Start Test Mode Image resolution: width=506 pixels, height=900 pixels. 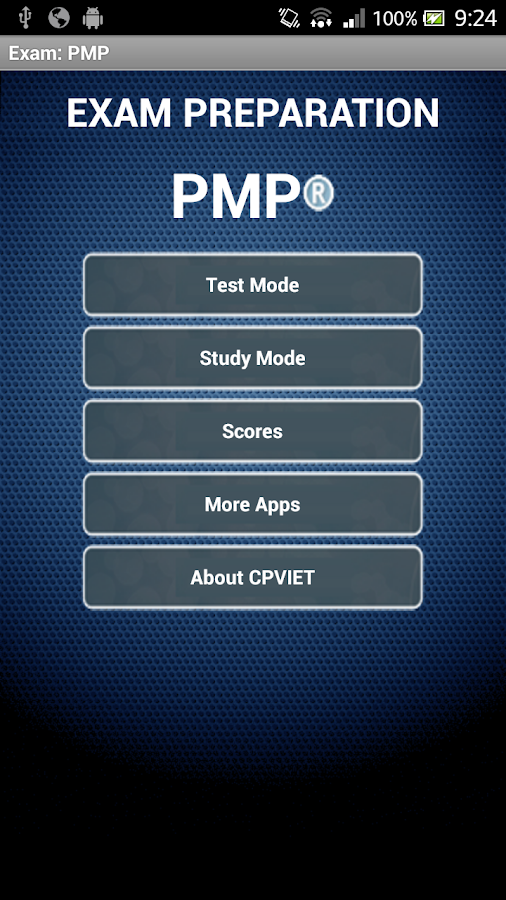point(252,285)
